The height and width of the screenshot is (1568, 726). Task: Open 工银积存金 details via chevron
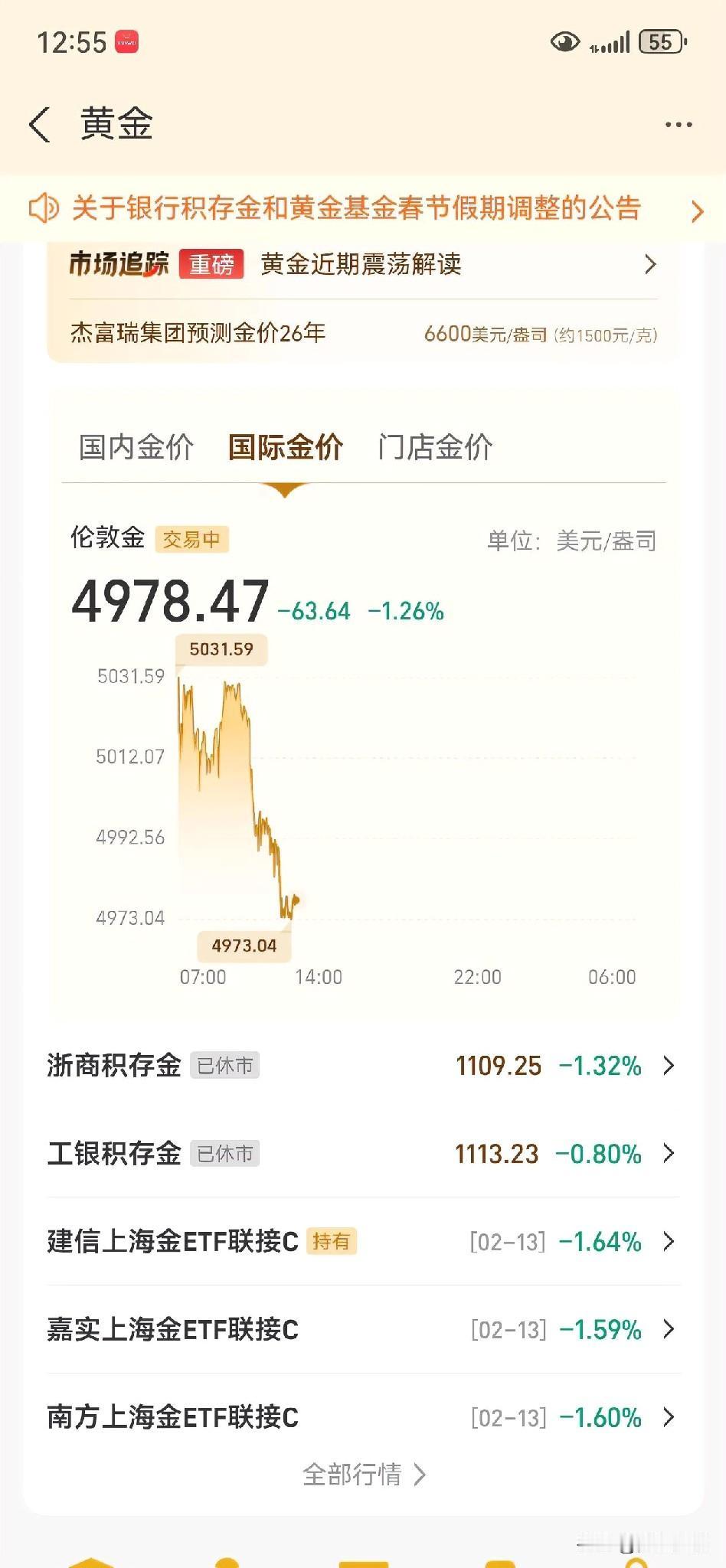tap(668, 1154)
